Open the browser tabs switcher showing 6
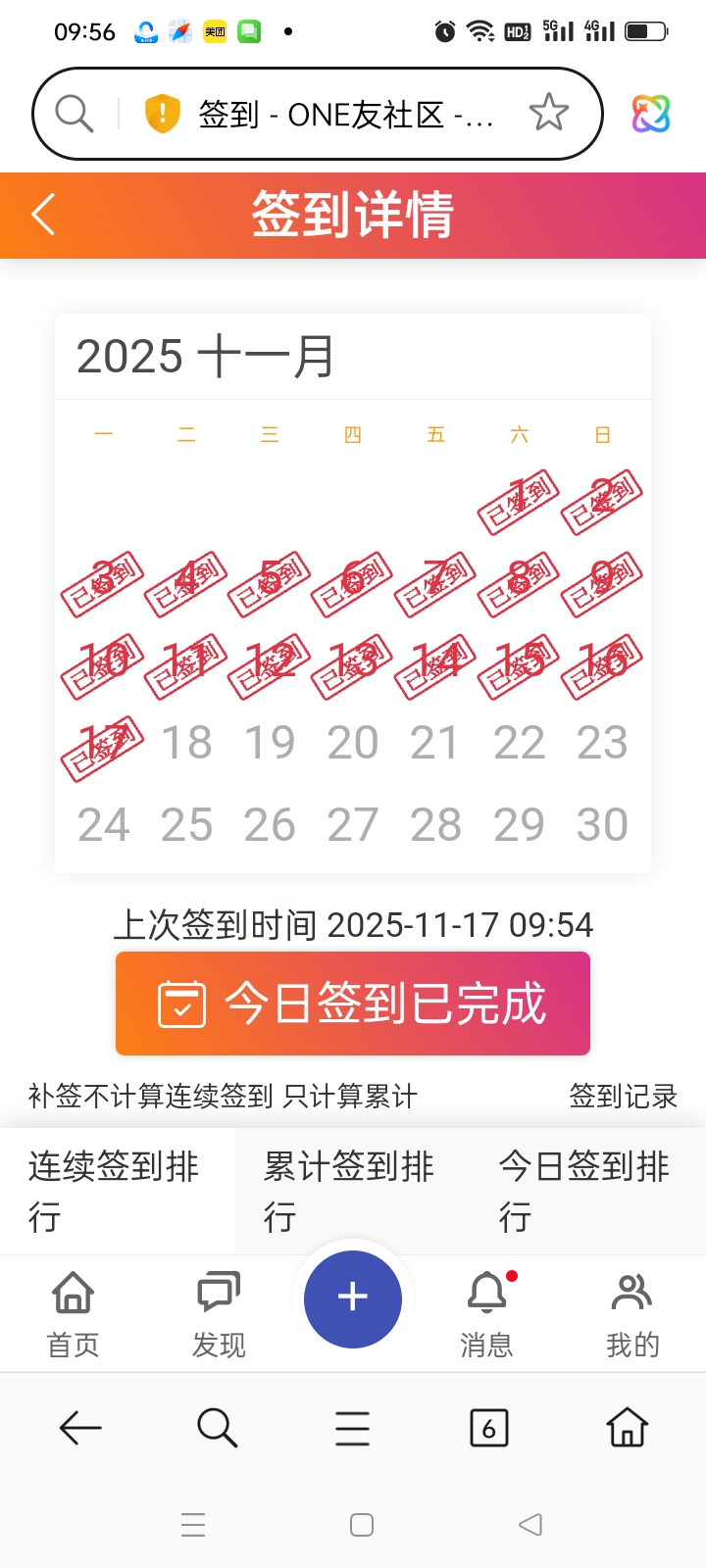This screenshot has height=1568, width=706. point(489,1429)
